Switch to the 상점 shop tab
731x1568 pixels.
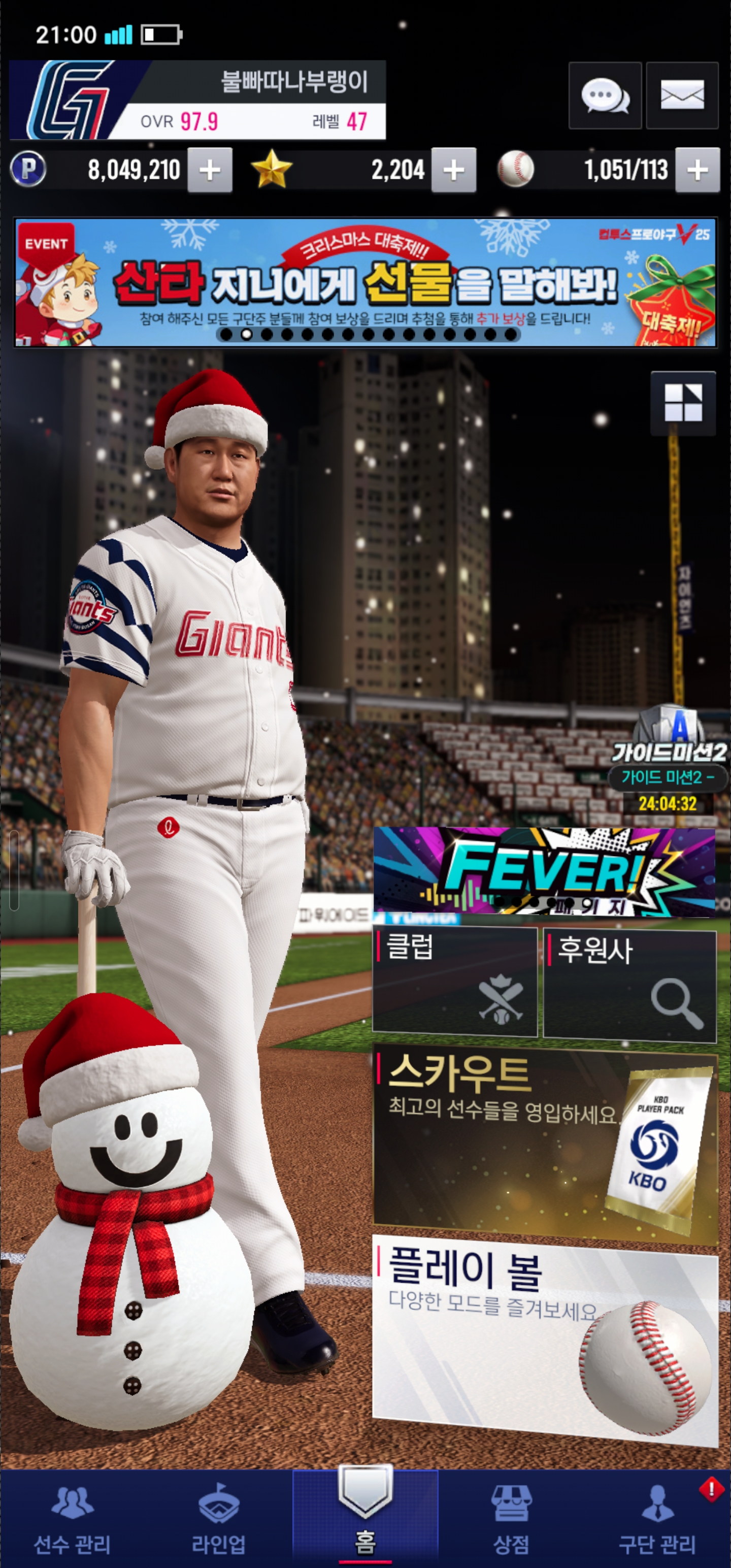pyautogui.click(x=511, y=1519)
